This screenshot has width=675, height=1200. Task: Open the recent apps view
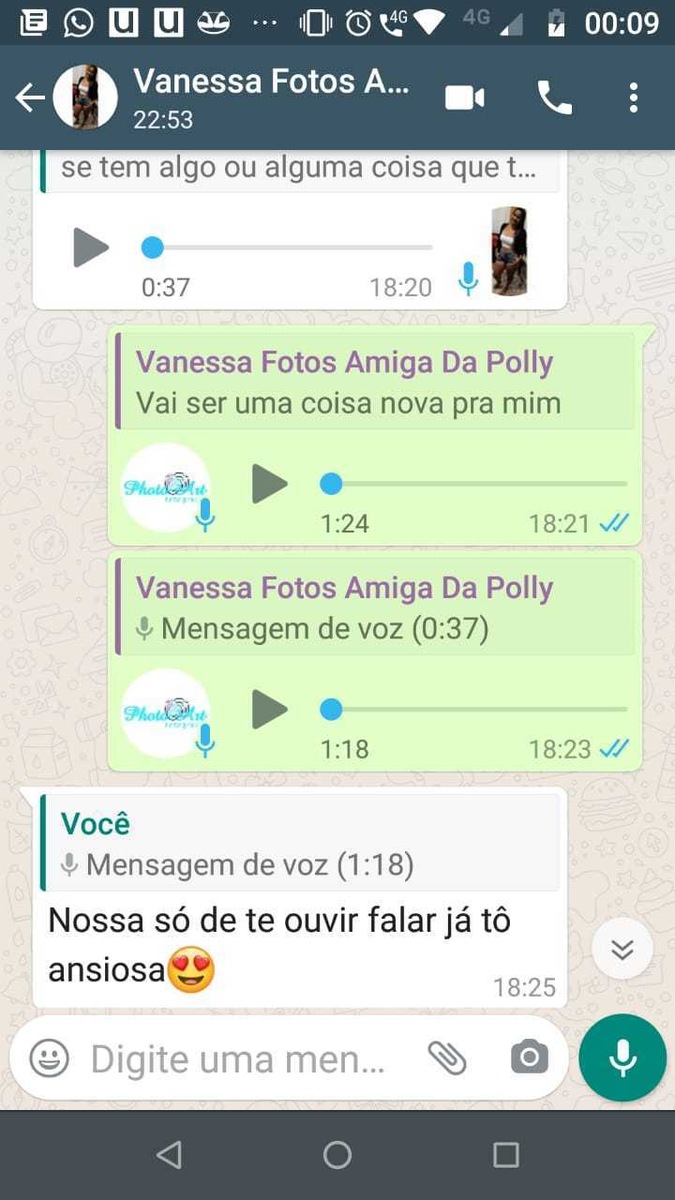click(x=506, y=1156)
